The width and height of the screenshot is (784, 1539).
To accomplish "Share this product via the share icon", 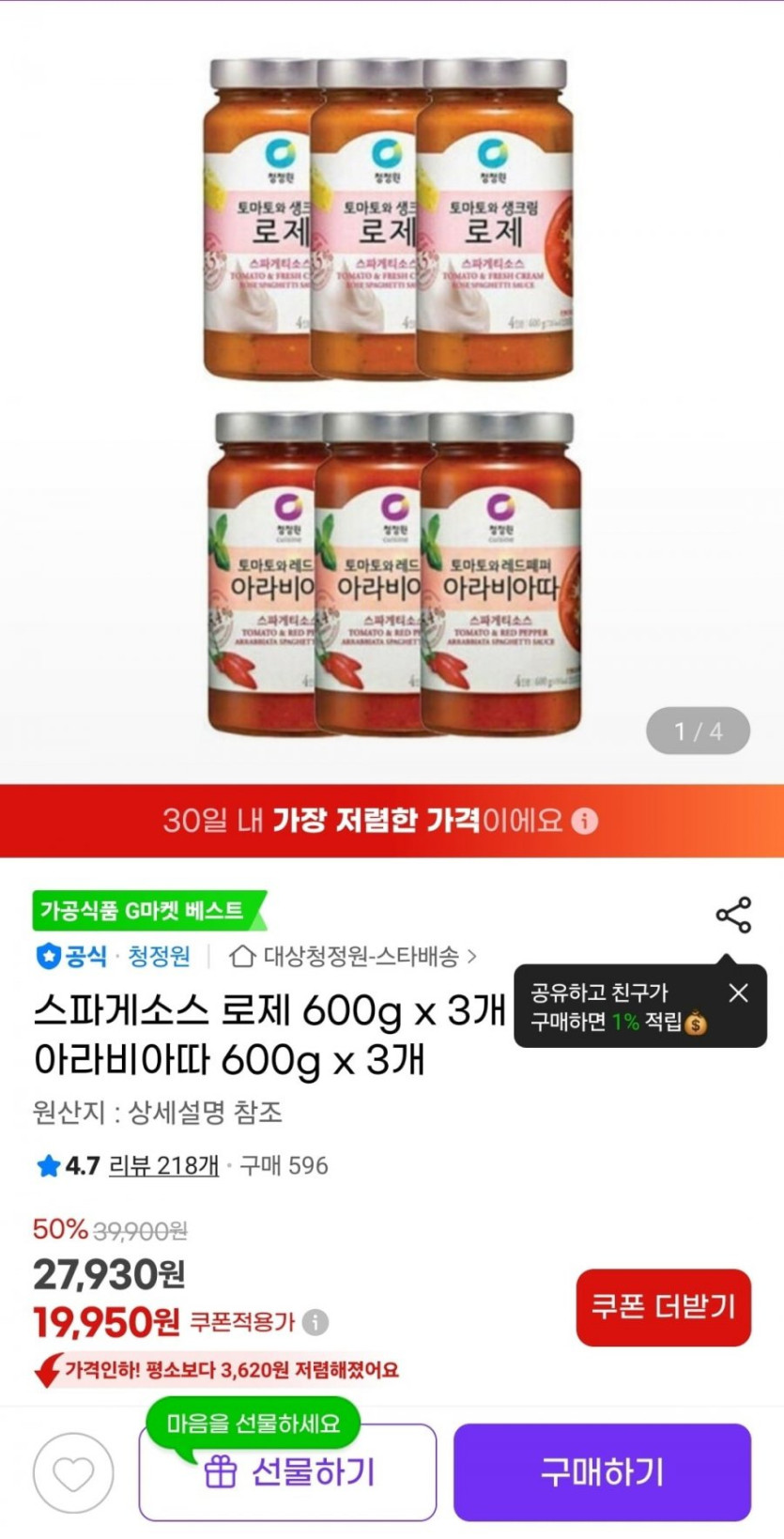I will [x=733, y=915].
